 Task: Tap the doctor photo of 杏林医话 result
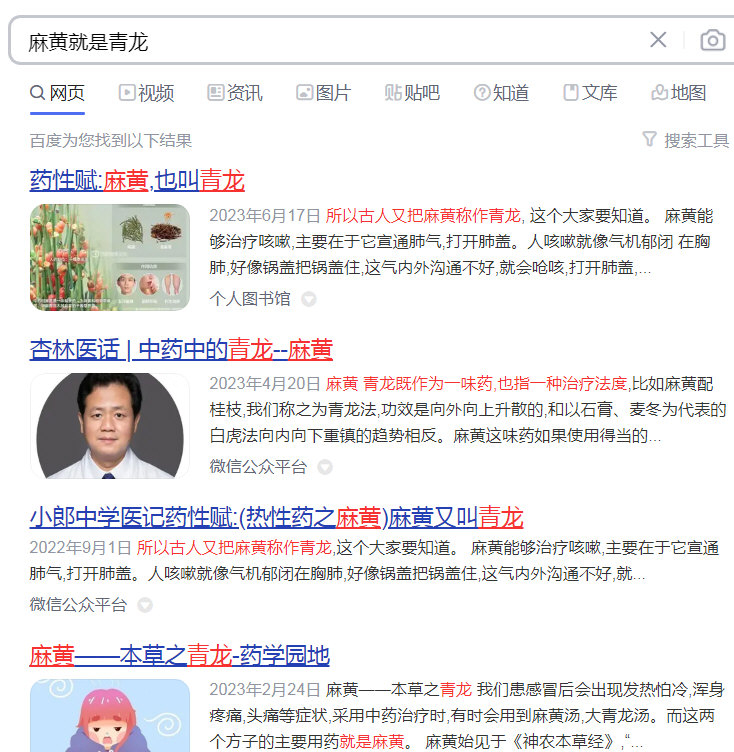(109, 426)
